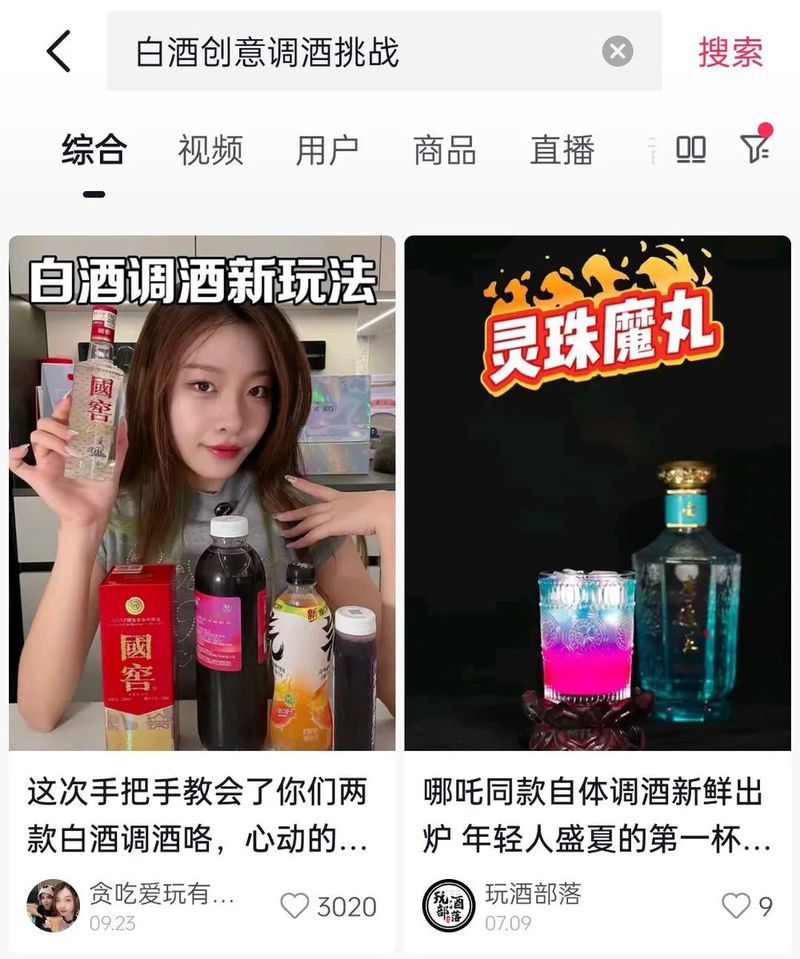Select the 综合 tab
The image size is (800, 959).
92,148
